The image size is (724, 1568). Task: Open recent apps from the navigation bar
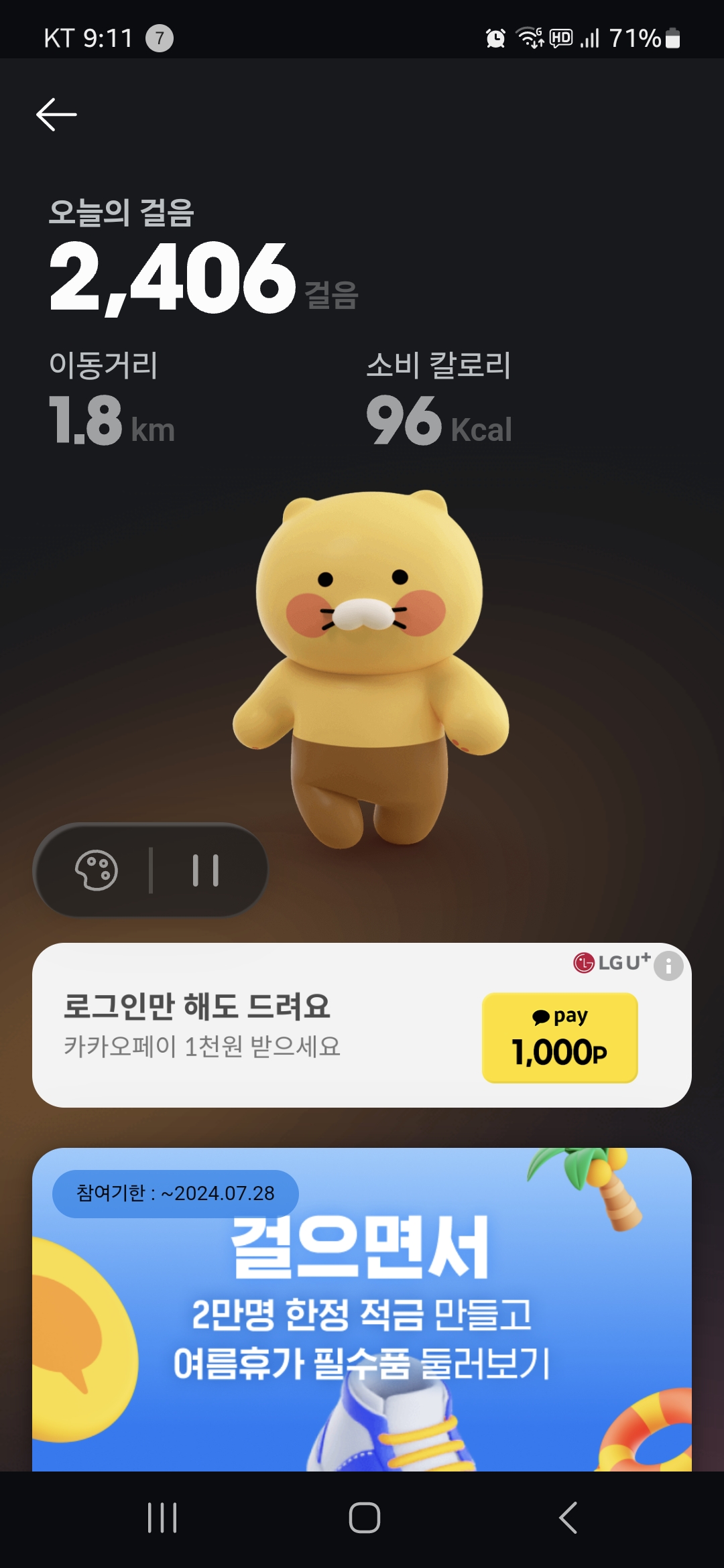tap(162, 1518)
